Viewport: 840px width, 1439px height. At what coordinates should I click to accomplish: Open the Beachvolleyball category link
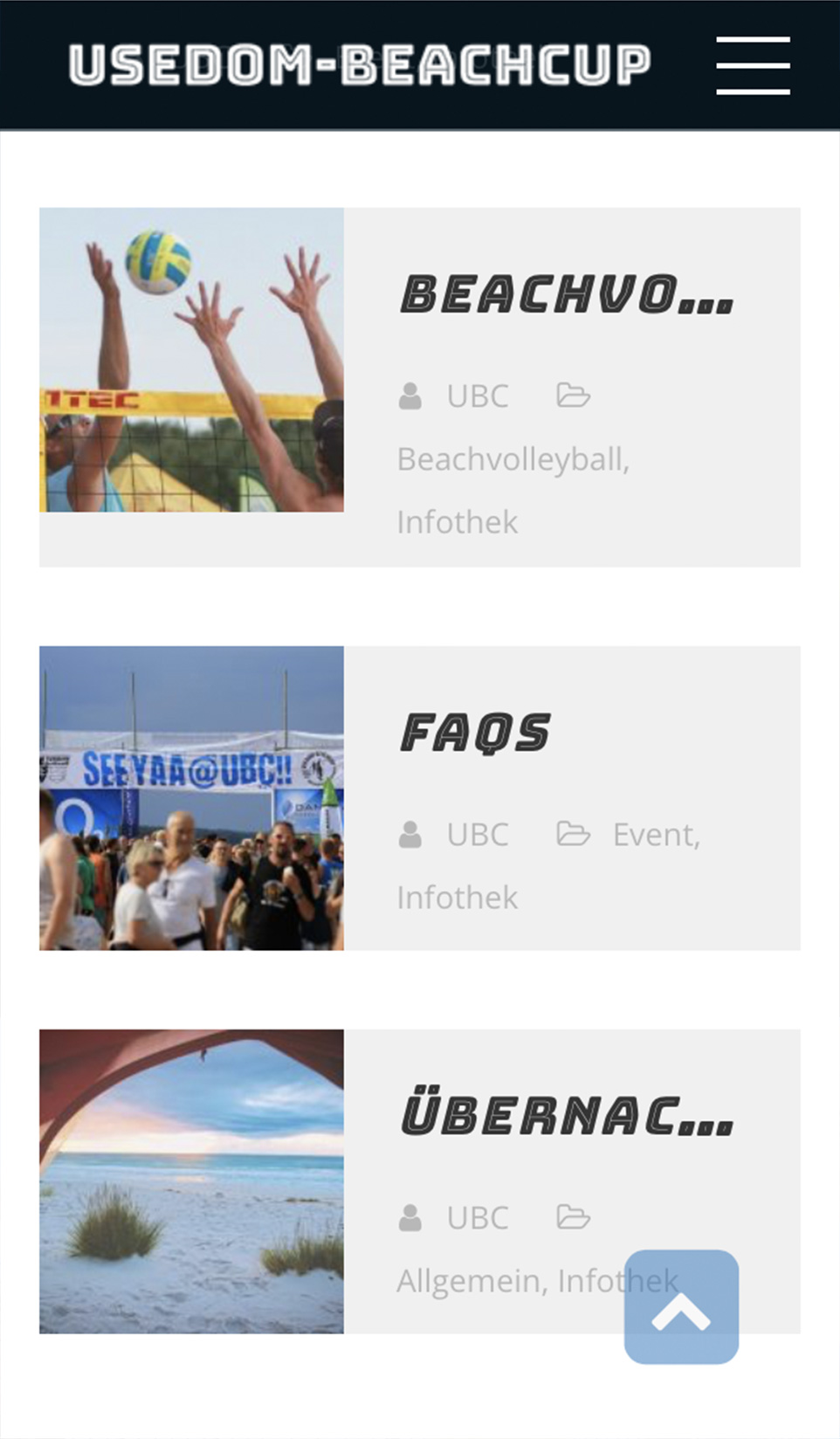[513, 459]
